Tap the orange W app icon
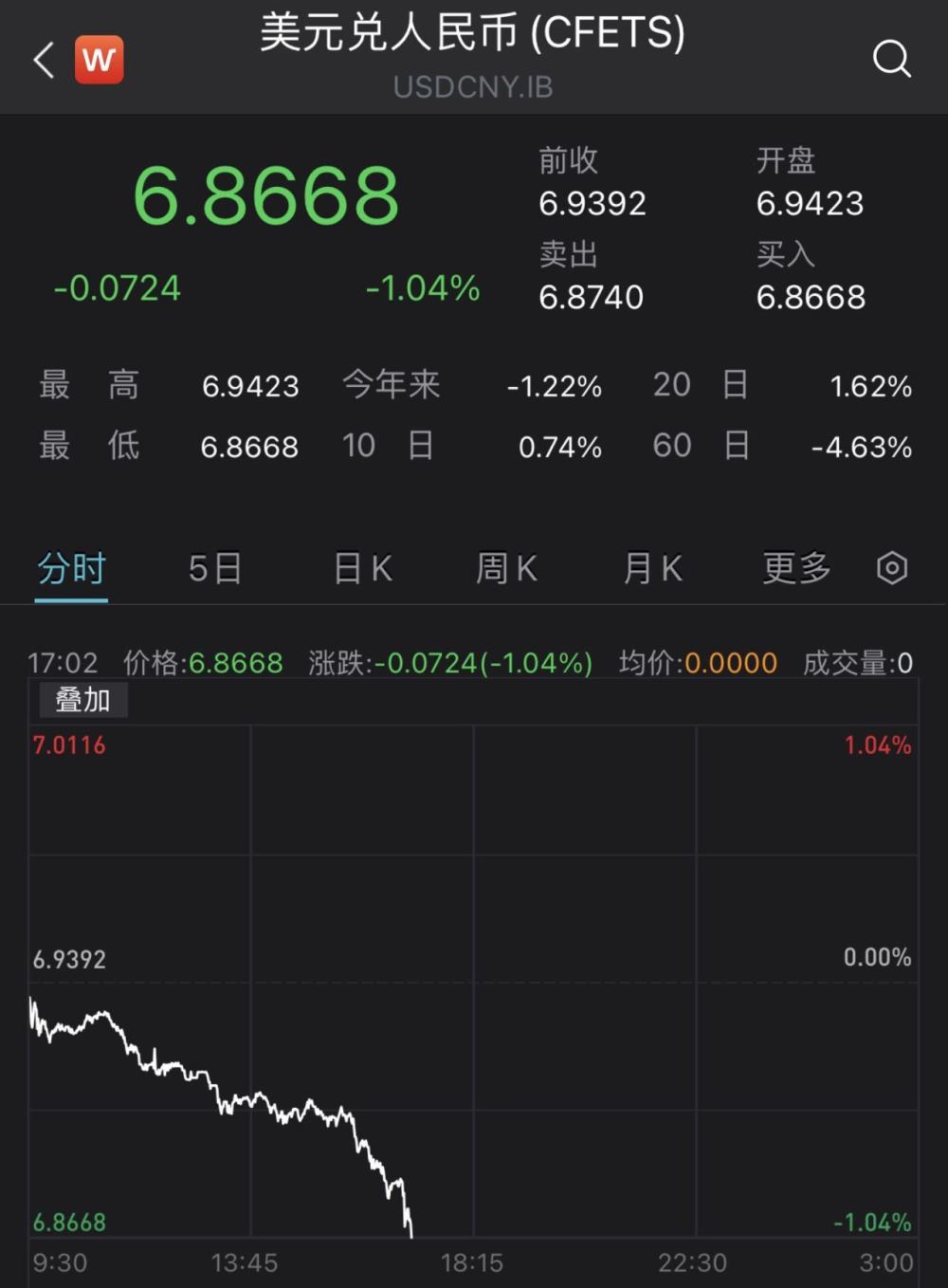Screen dimensions: 948x1288 click(x=99, y=60)
